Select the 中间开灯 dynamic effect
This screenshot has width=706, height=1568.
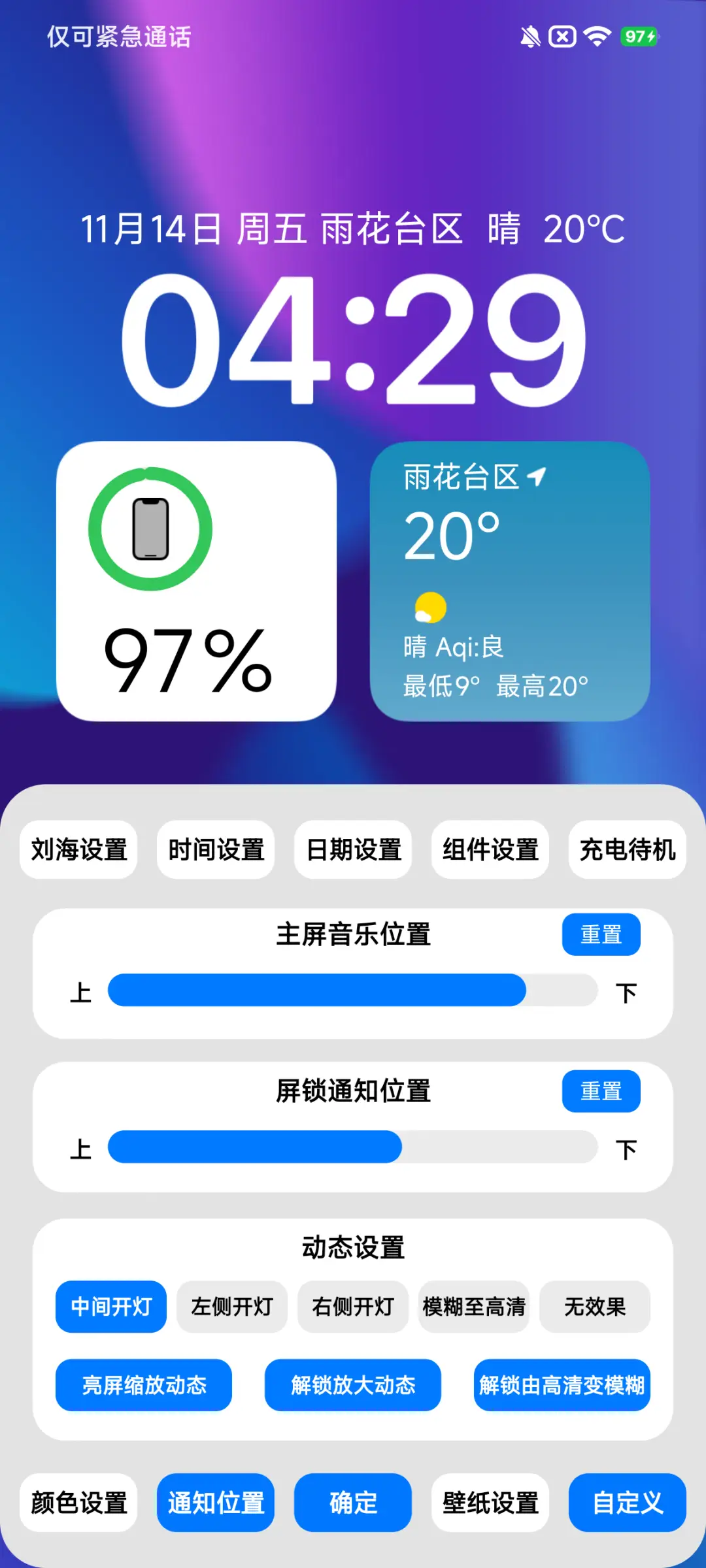110,1307
